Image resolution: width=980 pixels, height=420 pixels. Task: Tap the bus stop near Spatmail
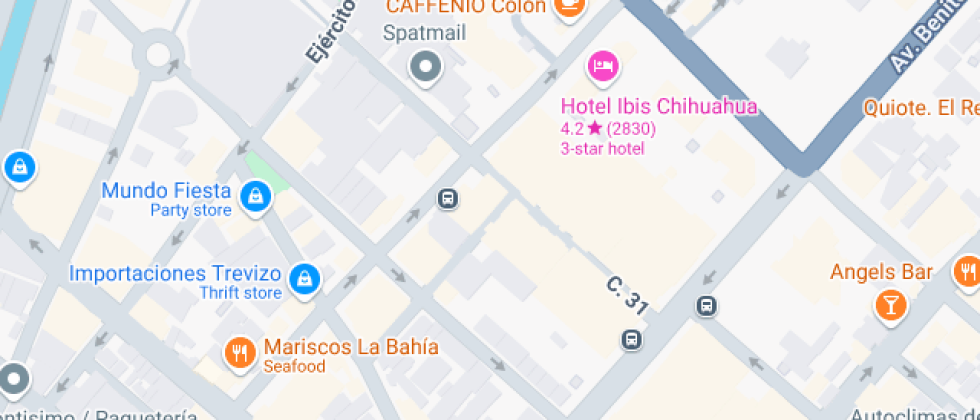[x=448, y=199]
